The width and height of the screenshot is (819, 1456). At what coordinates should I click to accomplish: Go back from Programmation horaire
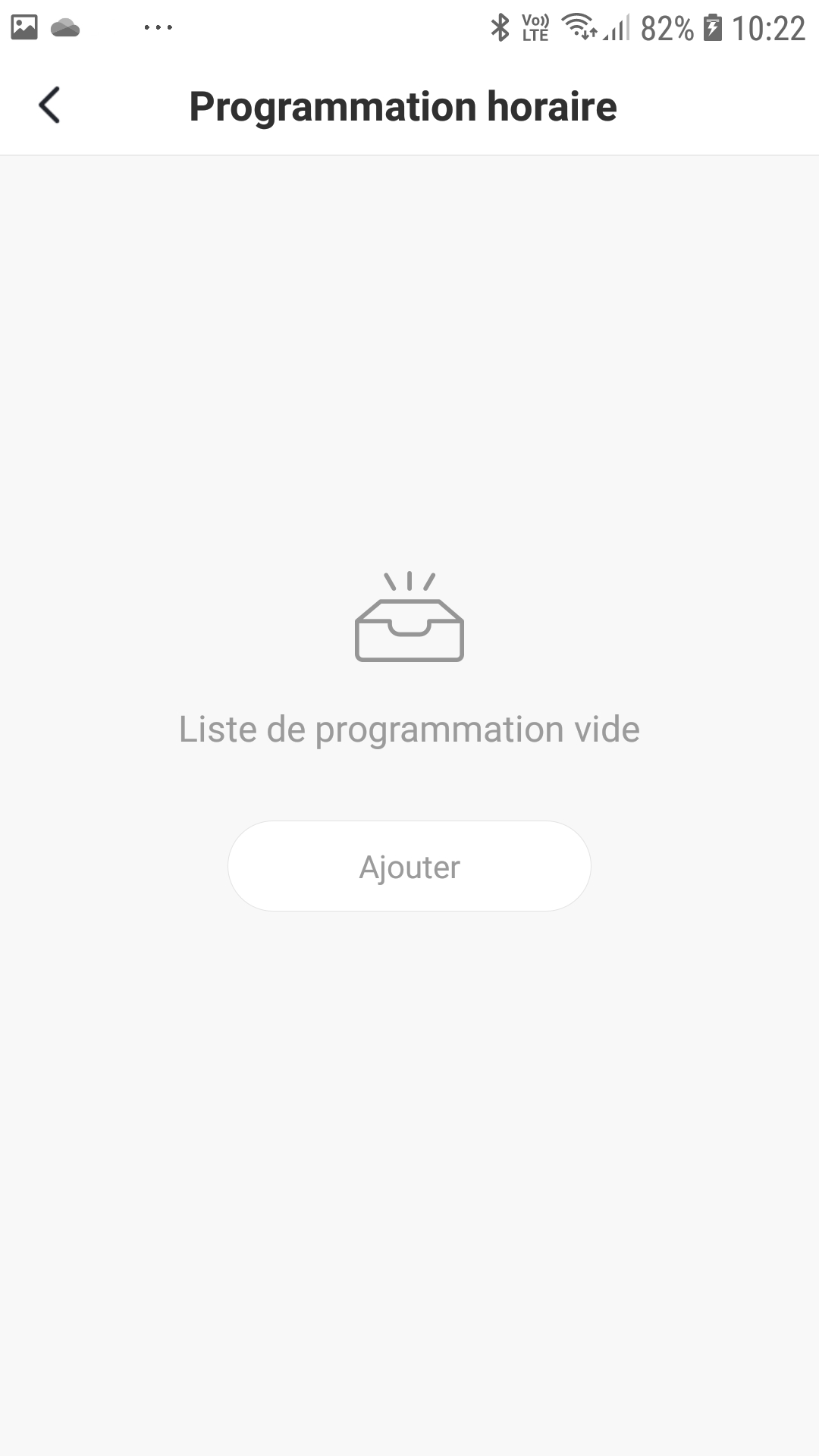(x=49, y=105)
